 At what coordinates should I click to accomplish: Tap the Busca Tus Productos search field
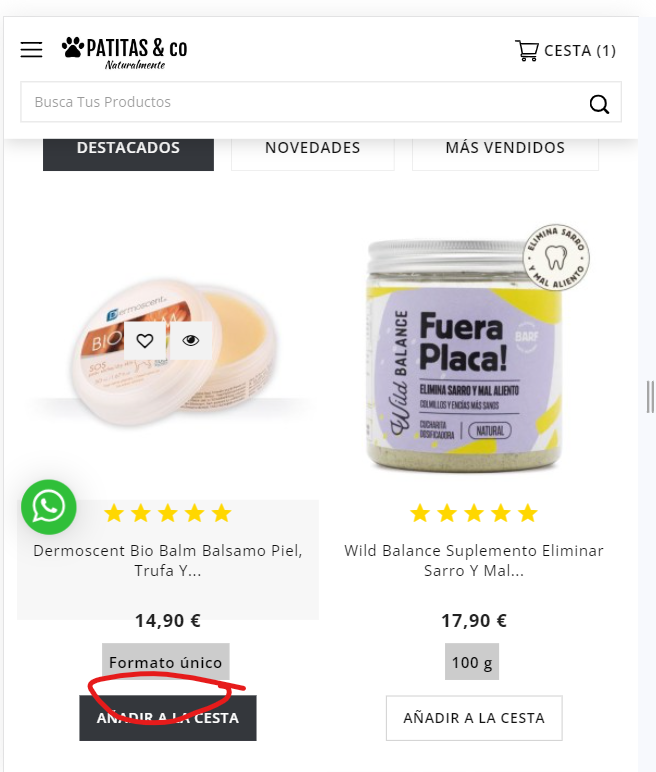pos(300,102)
